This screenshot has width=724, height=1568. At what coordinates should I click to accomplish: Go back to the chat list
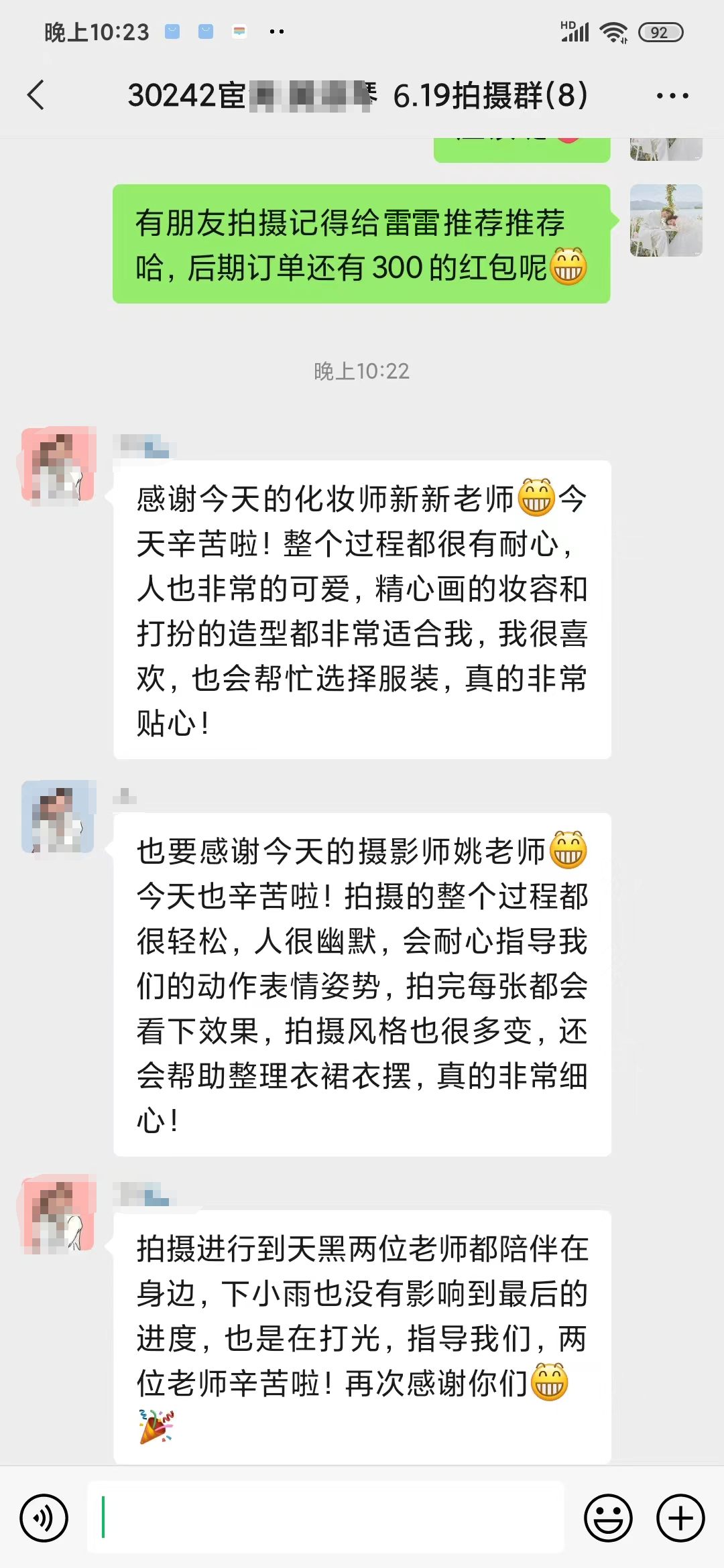click(36, 95)
